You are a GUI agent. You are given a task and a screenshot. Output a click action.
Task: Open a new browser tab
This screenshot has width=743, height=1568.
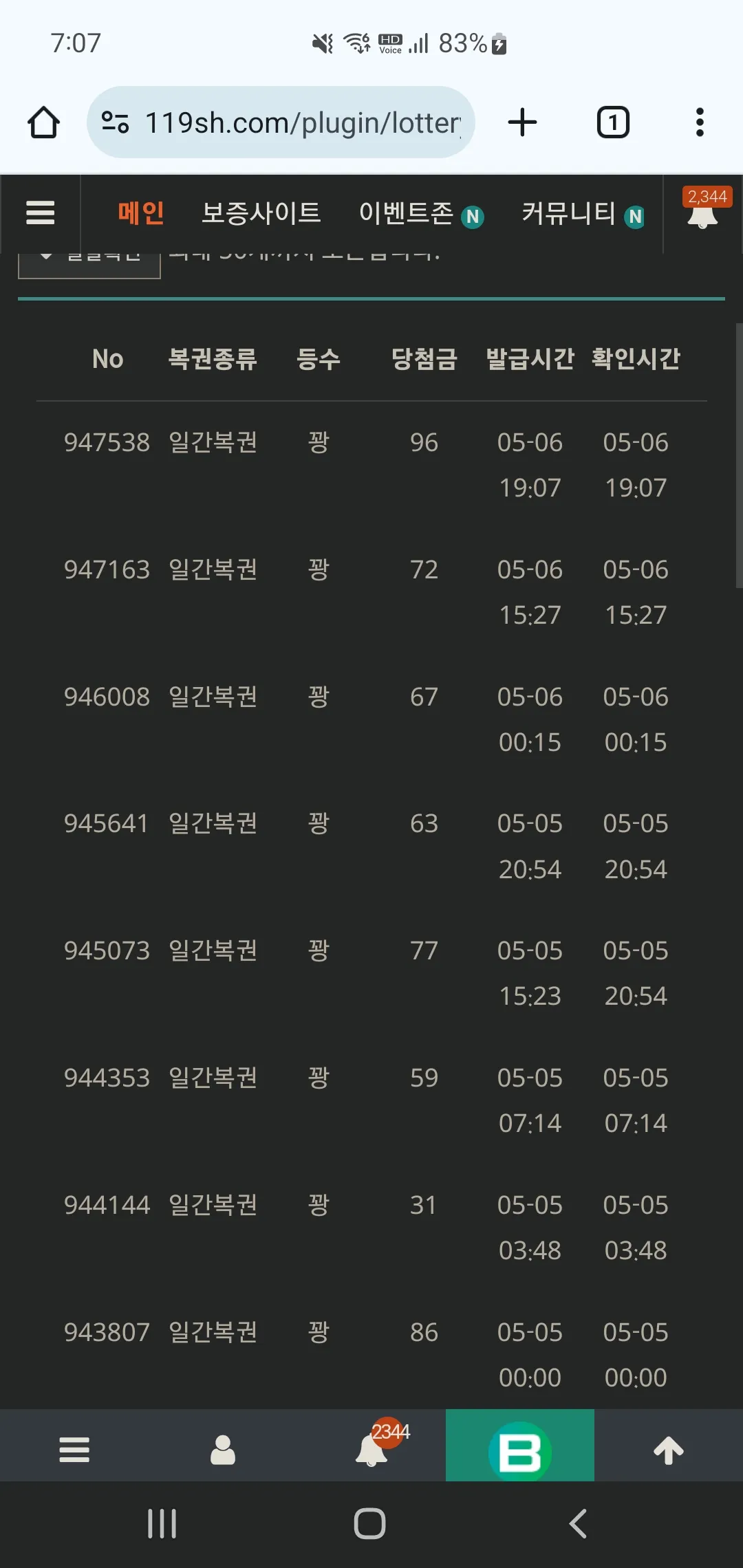522,122
